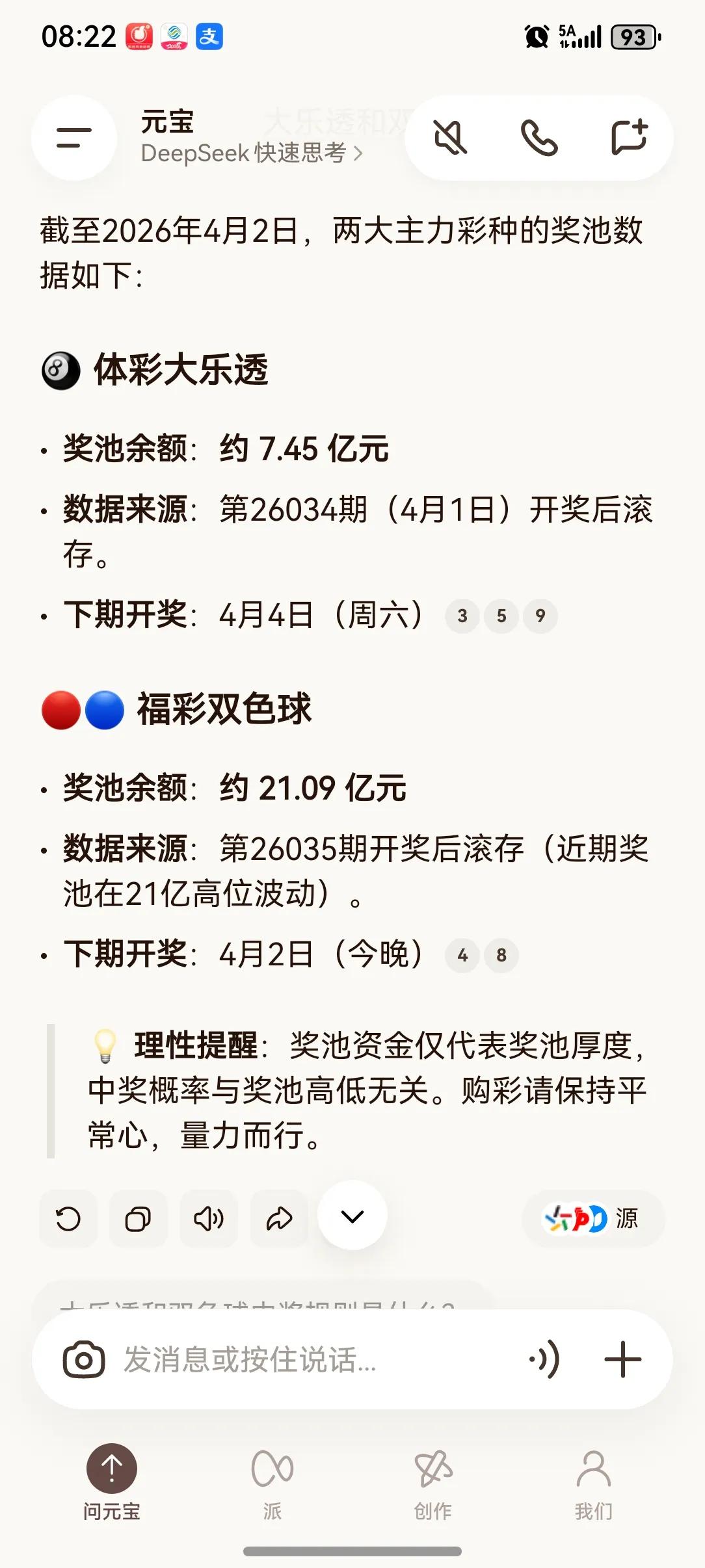Regenerate the DeepSeek response
Image resolution: width=705 pixels, height=1568 pixels.
(x=68, y=1220)
